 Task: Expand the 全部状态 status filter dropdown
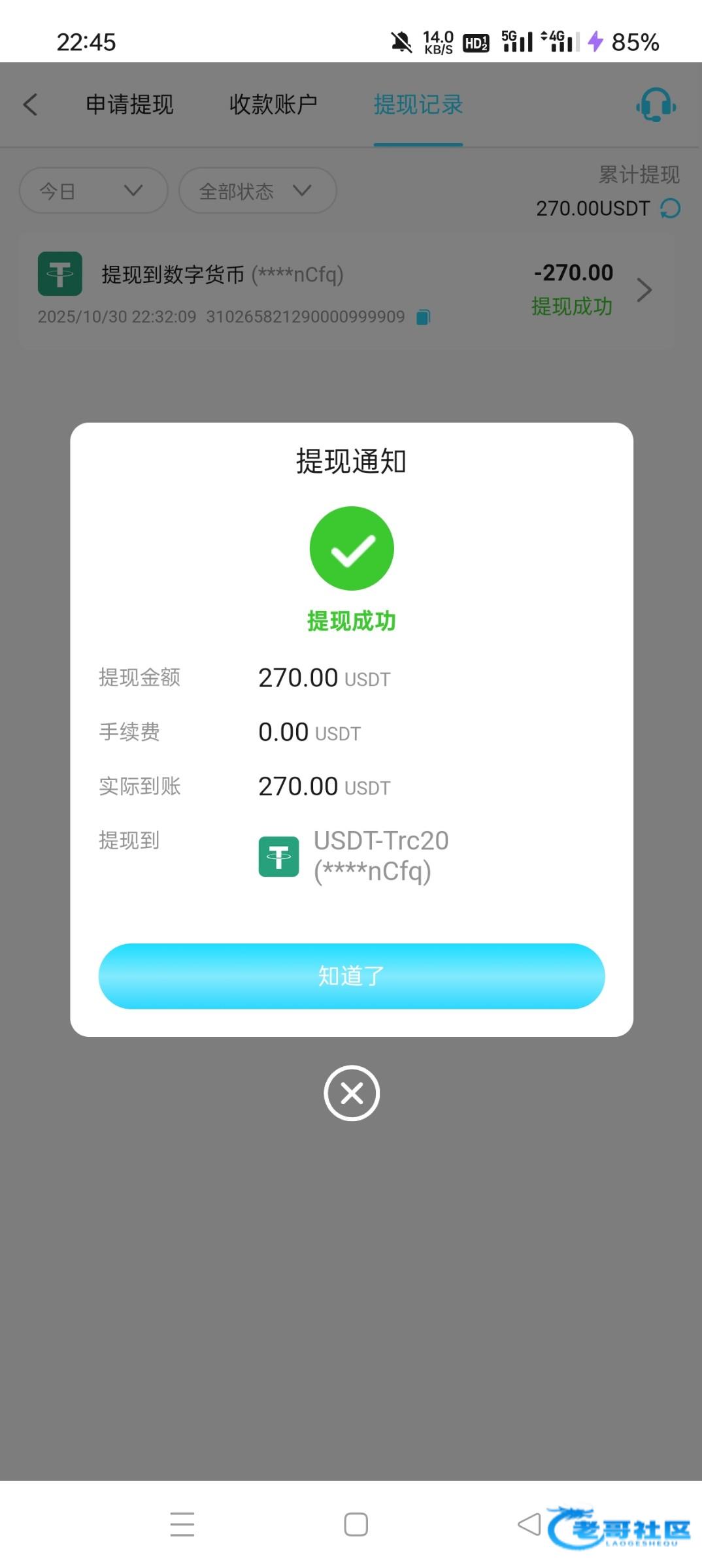[x=258, y=191]
